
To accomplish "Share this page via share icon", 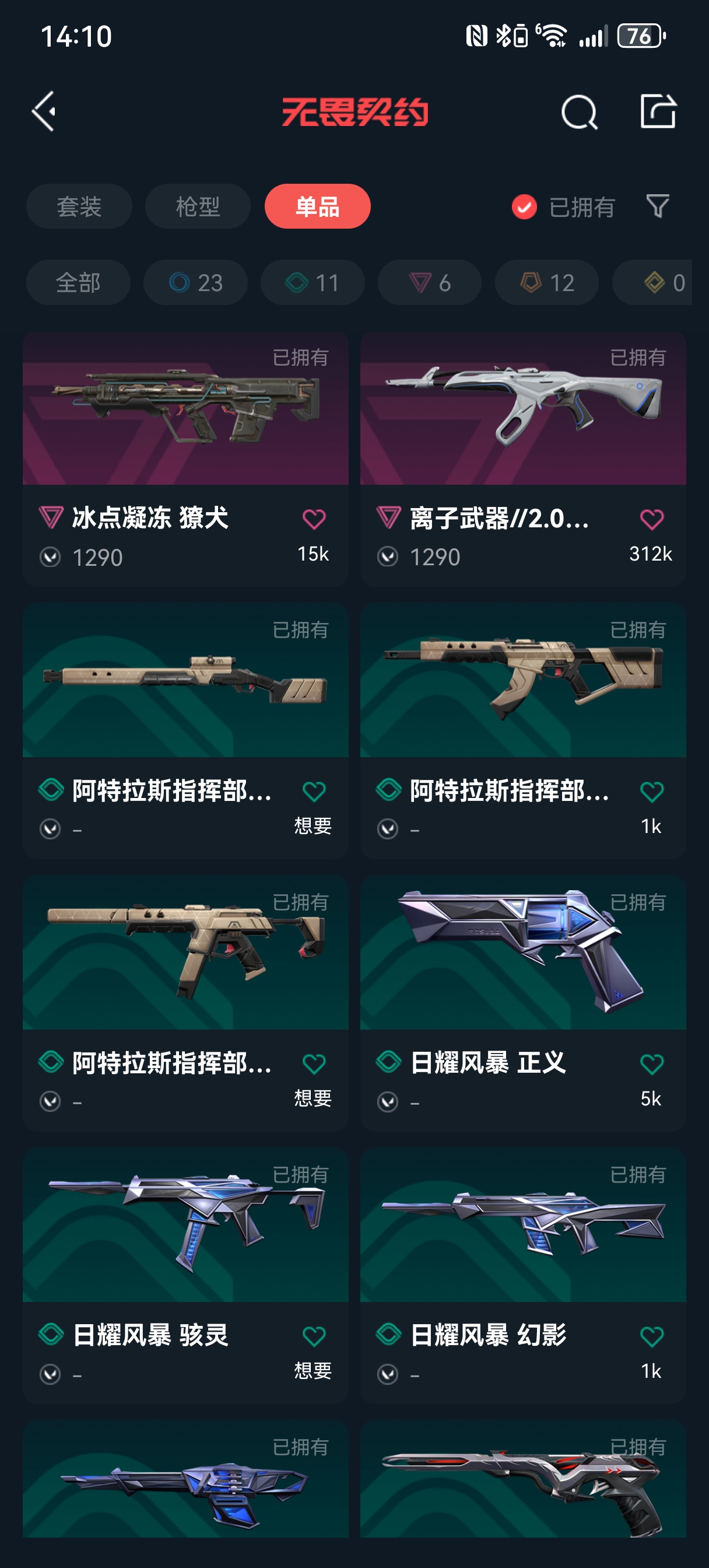I will (658, 111).
